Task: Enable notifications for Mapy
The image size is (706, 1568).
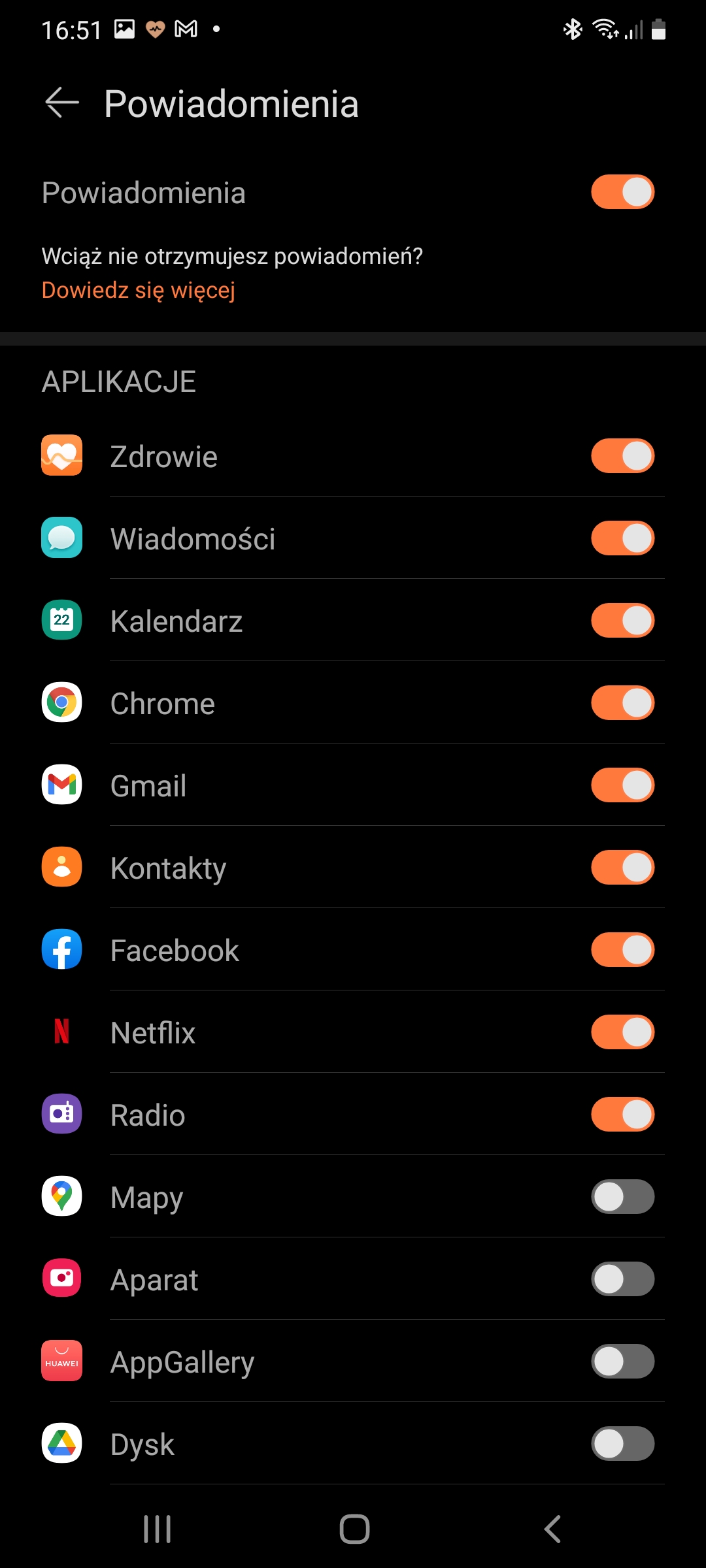Action: pos(622,1197)
